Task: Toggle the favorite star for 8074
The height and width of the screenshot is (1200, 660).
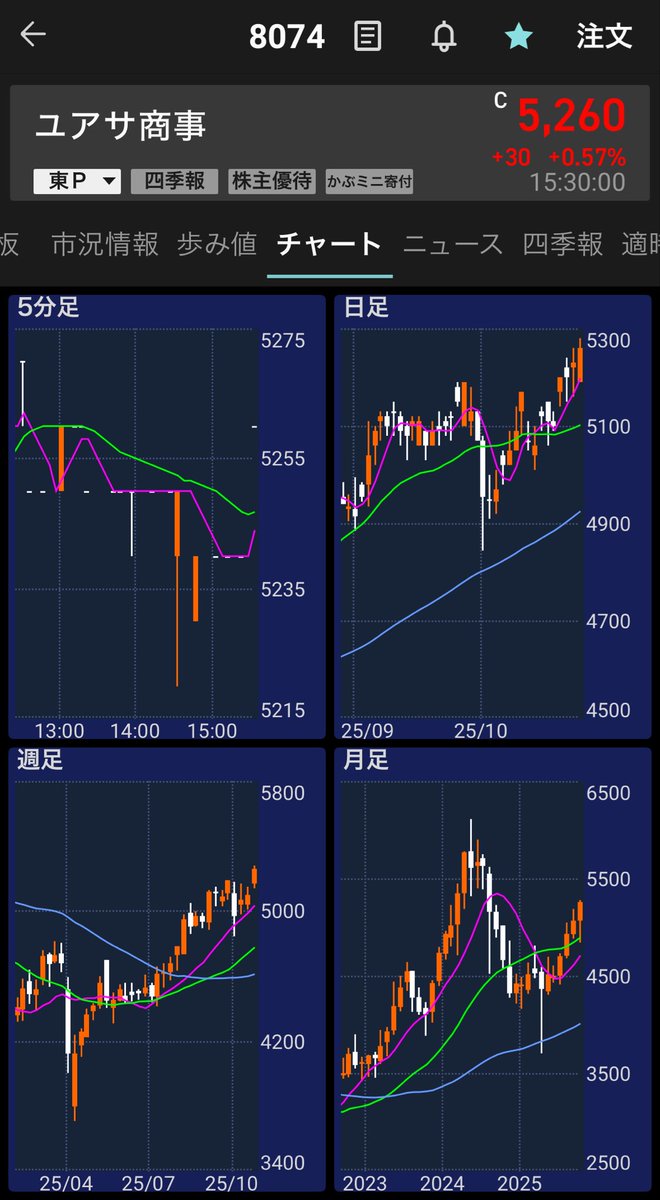Action: (x=518, y=37)
